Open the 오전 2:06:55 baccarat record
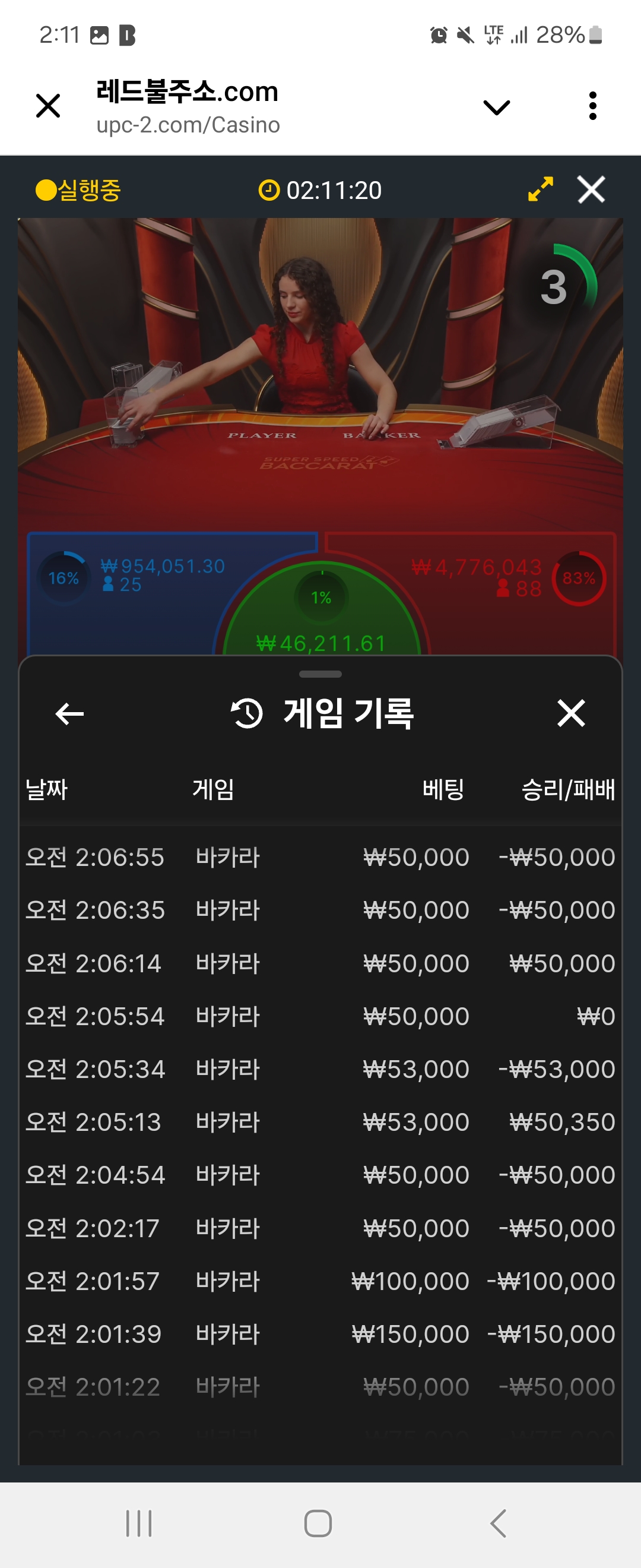 (x=320, y=857)
